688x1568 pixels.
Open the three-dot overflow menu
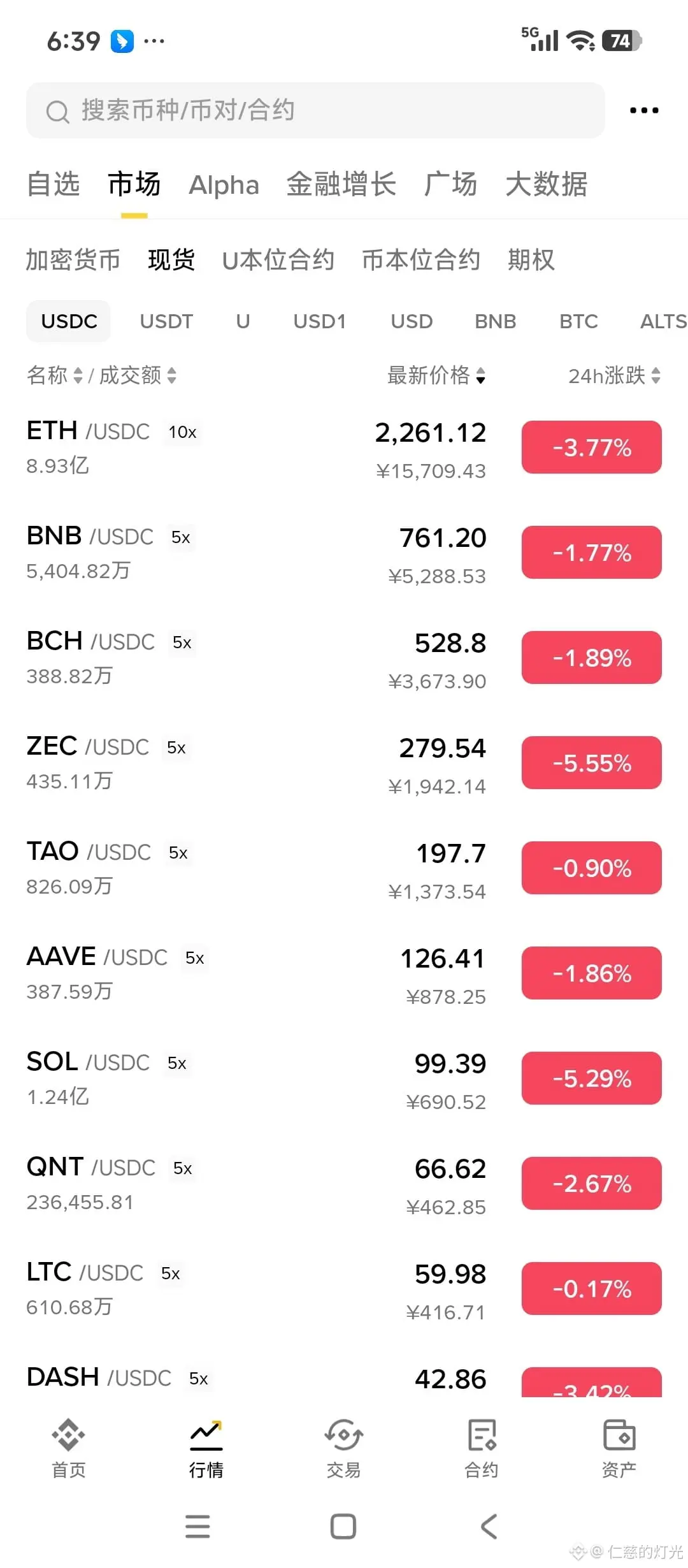(x=643, y=110)
